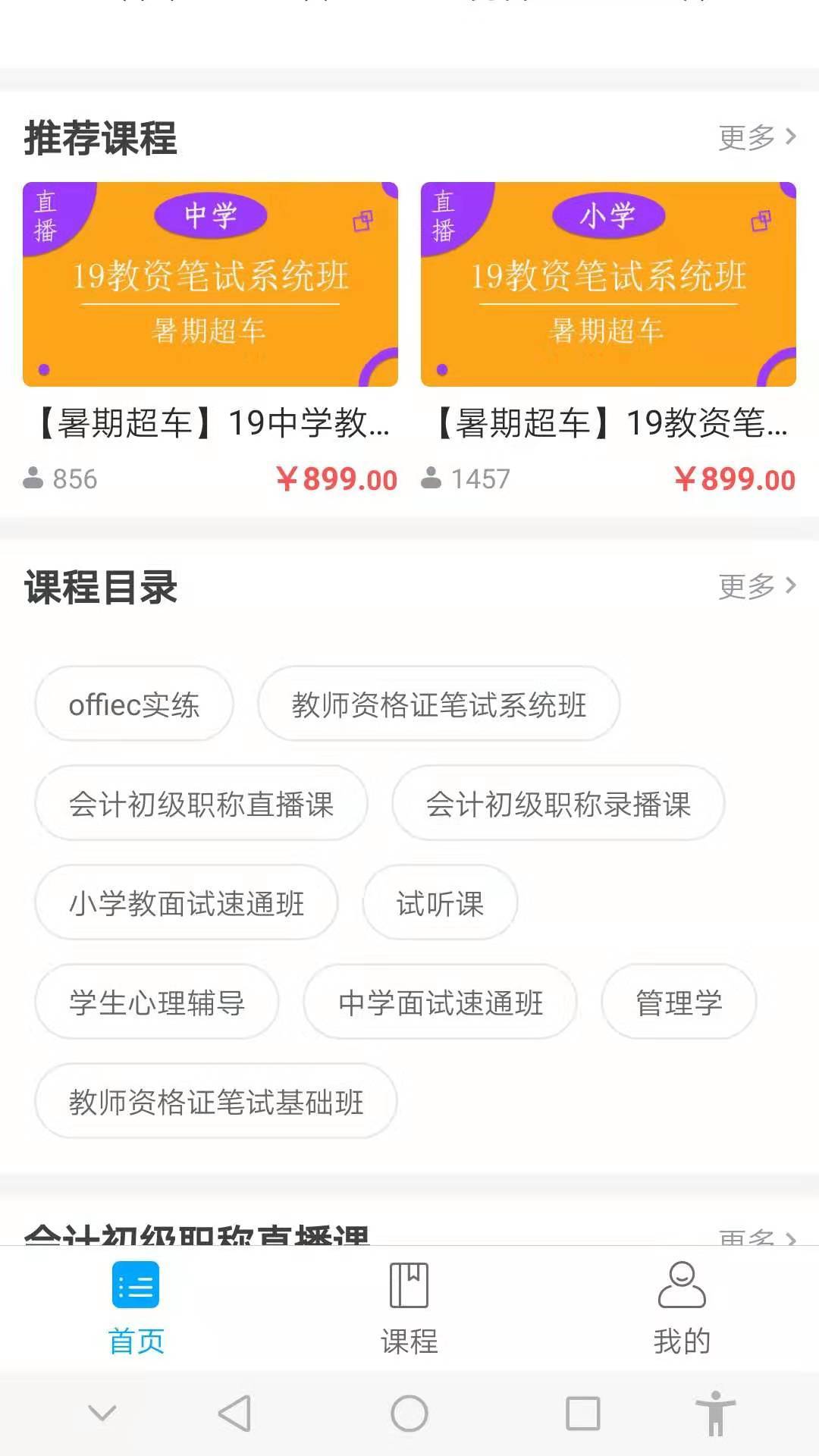Open the 管理学 category chip
This screenshot has width=819, height=1456.
679,1003
